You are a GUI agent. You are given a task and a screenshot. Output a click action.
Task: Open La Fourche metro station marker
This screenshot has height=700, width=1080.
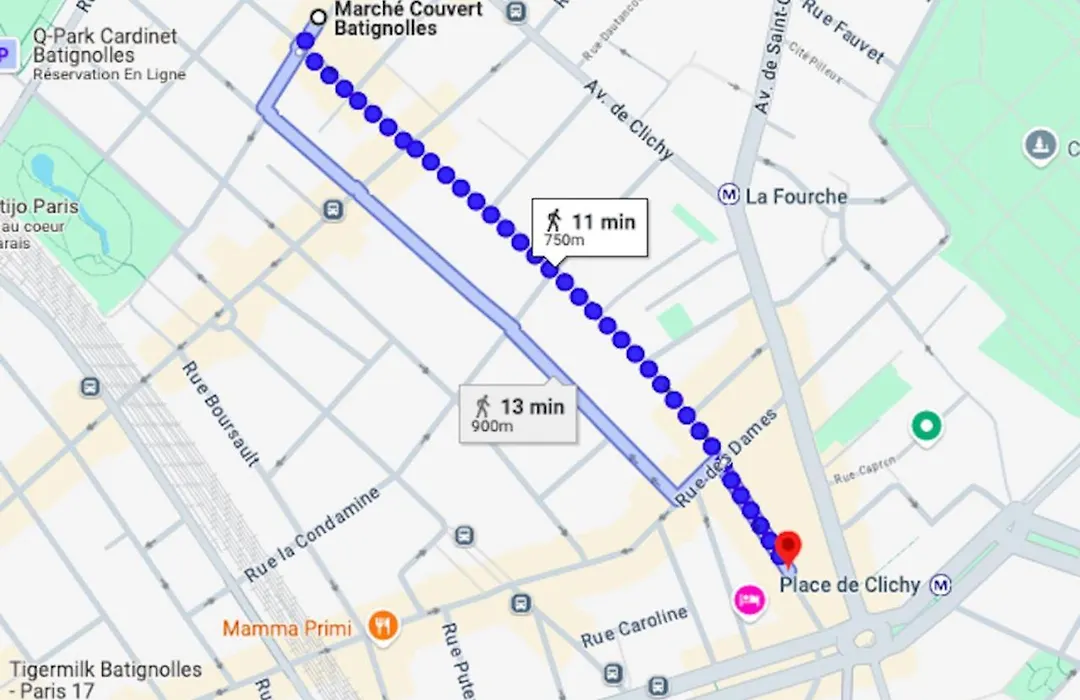click(731, 195)
